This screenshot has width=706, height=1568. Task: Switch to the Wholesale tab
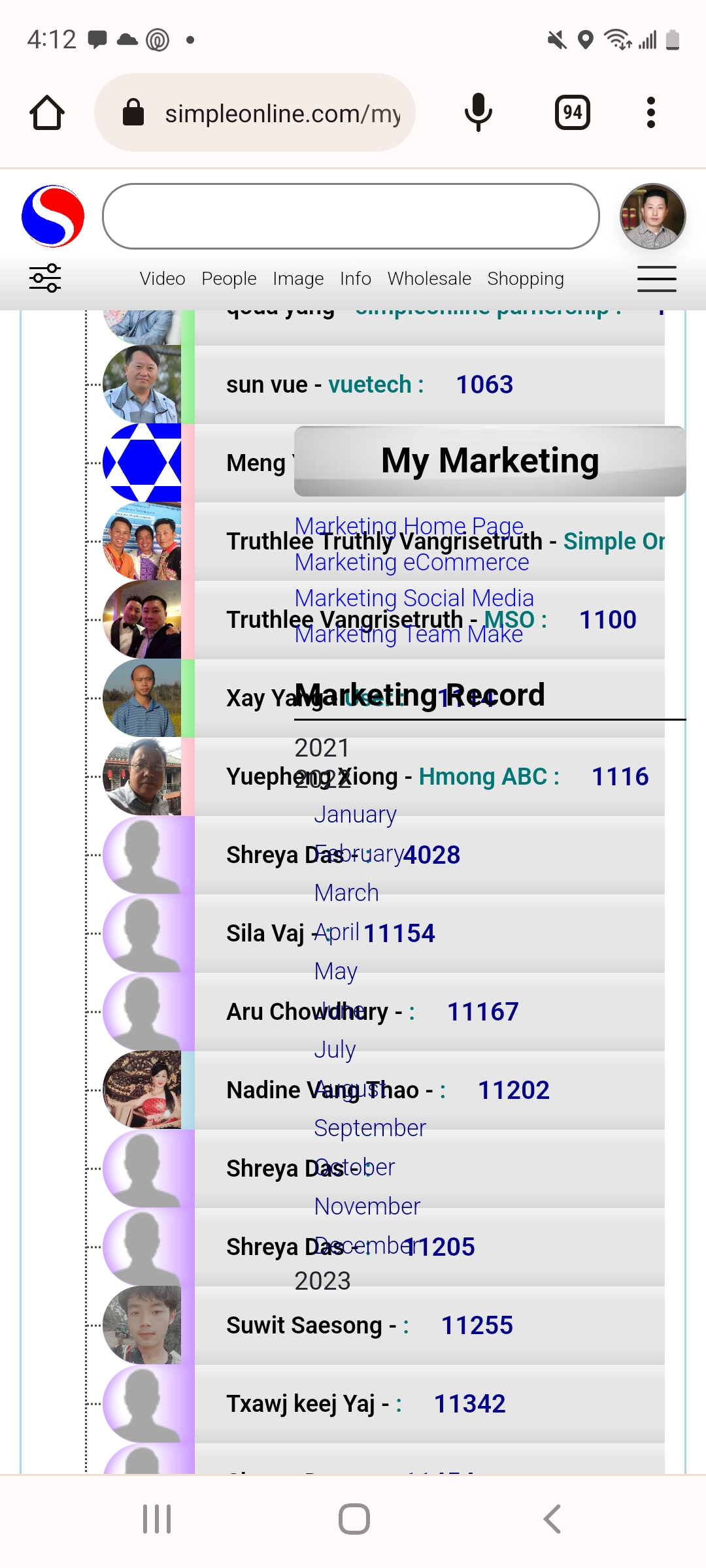(429, 279)
